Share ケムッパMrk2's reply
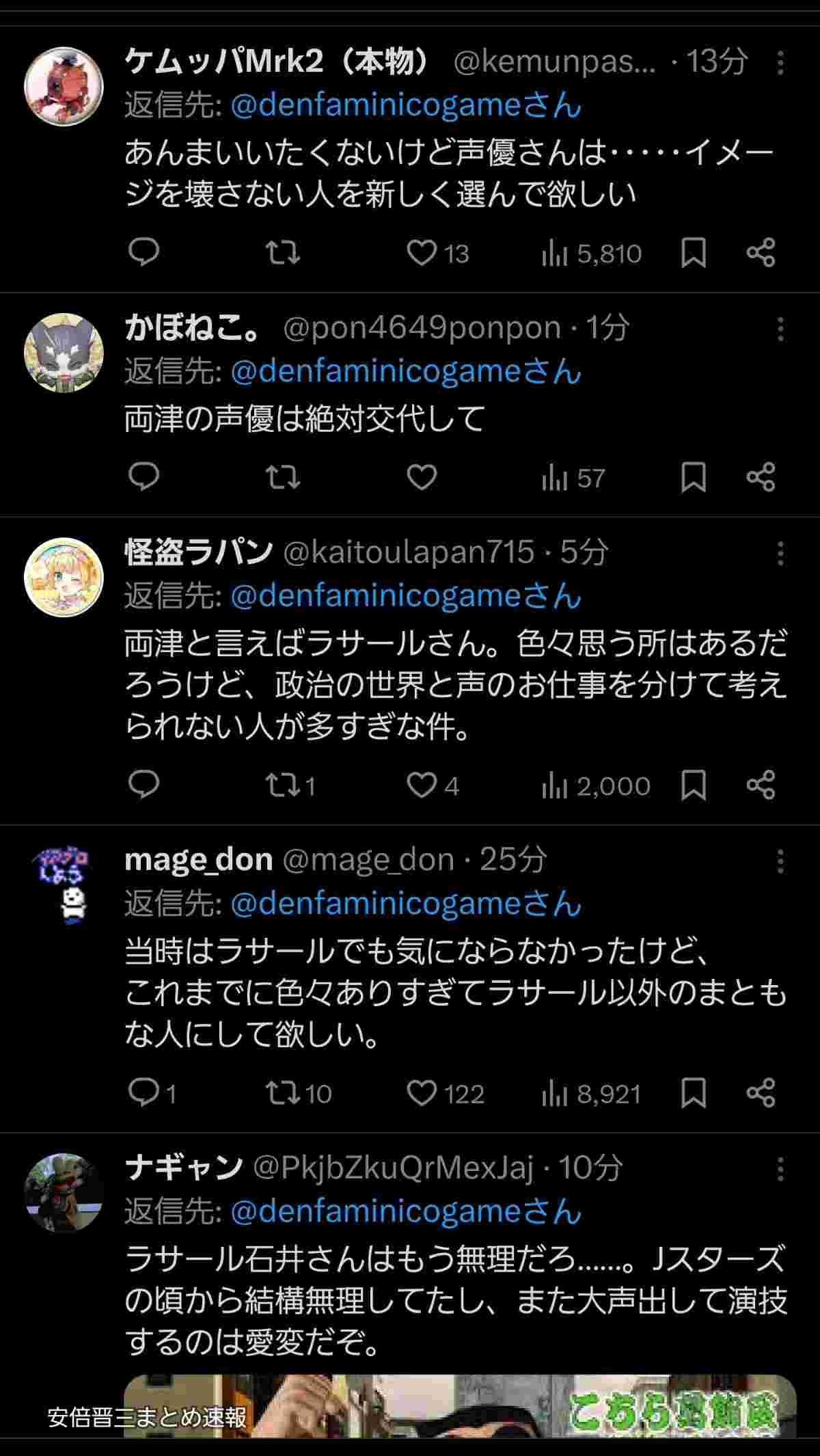The image size is (820, 1456). (x=761, y=253)
